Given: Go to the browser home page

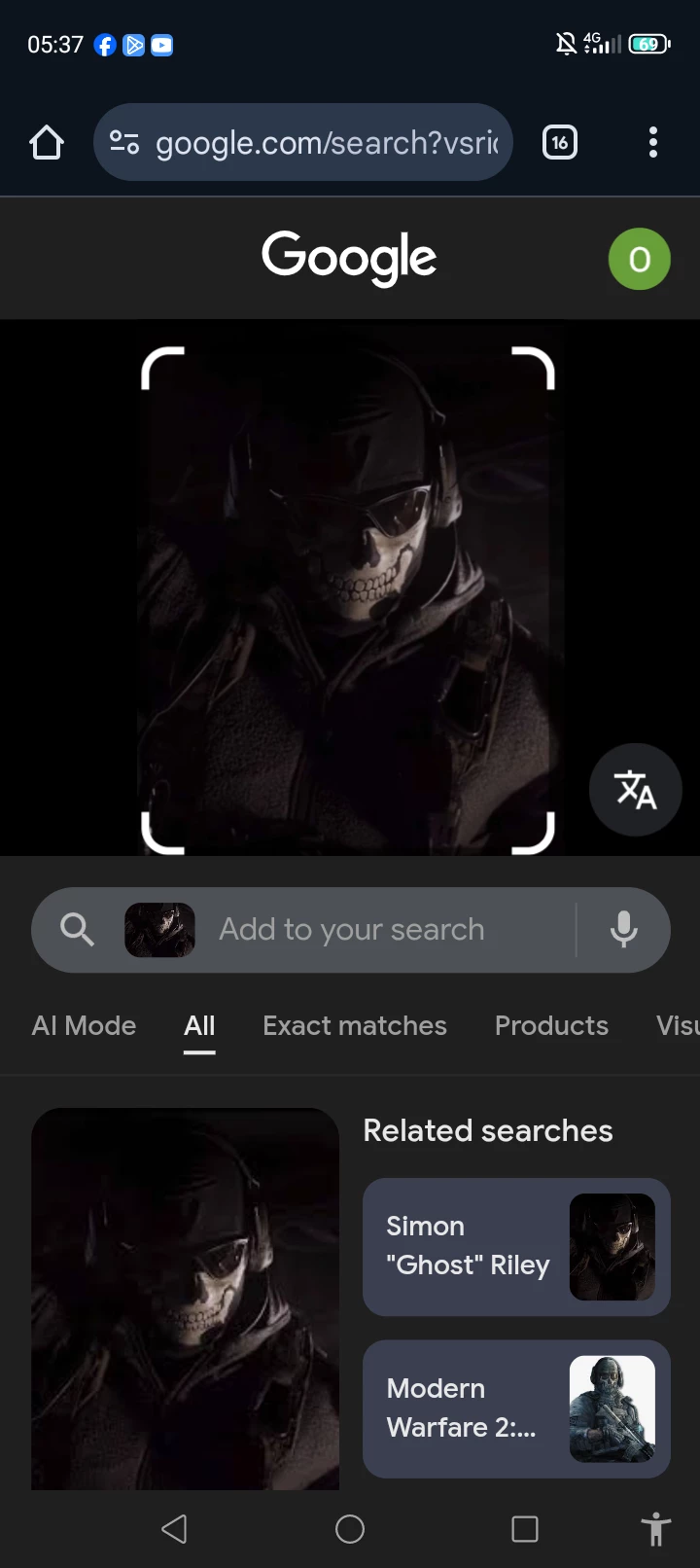Looking at the screenshot, I should point(46,143).
